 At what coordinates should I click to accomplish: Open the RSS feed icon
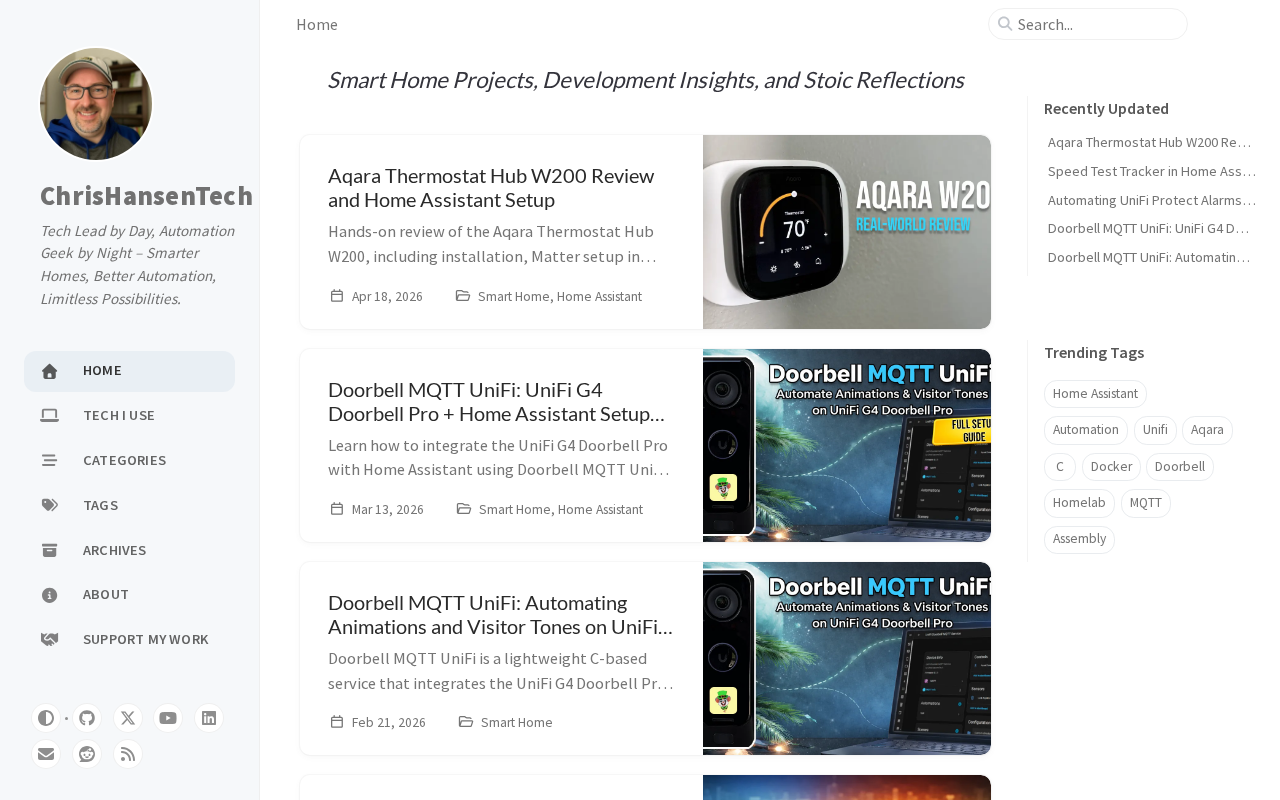click(x=128, y=755)
